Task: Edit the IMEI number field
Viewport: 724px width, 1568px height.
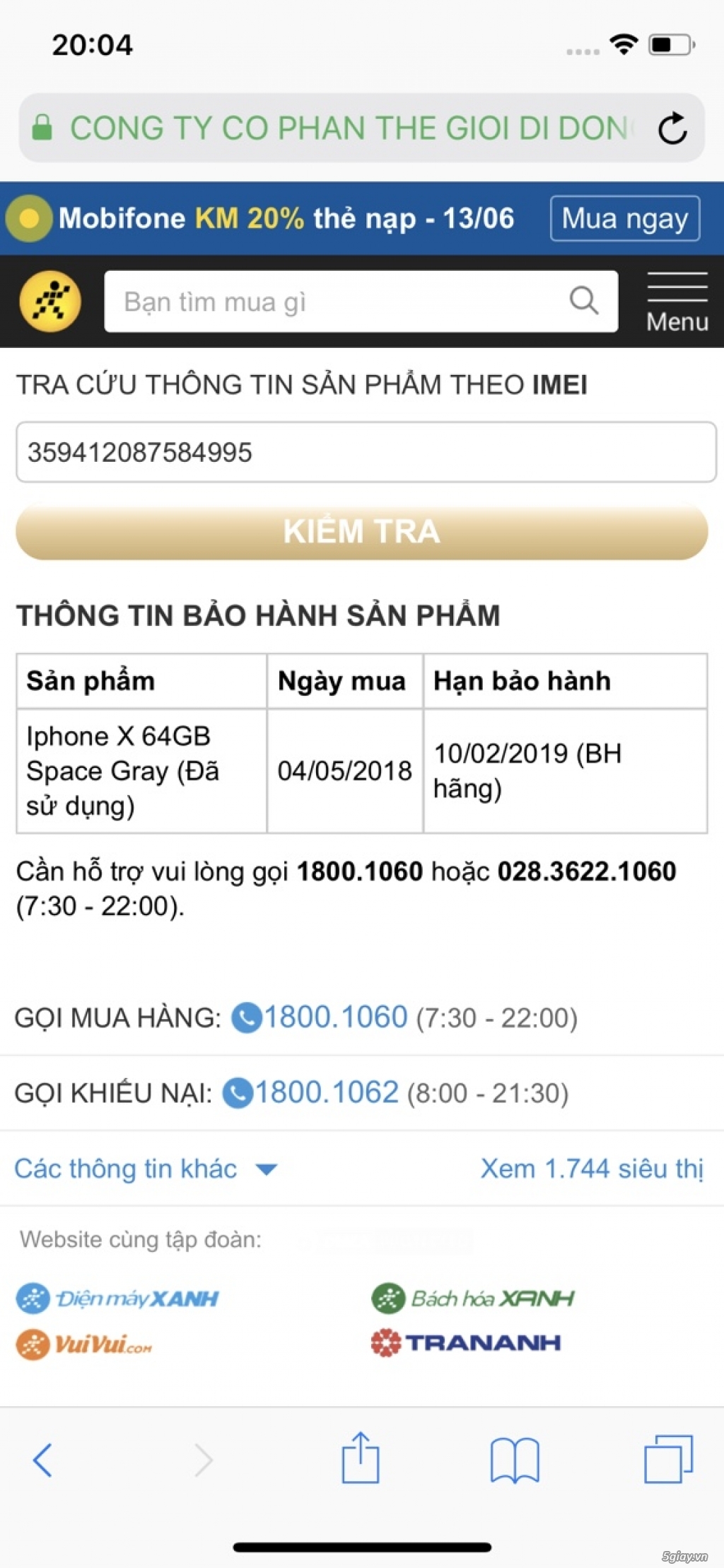Action: click(x=366, y=453)
